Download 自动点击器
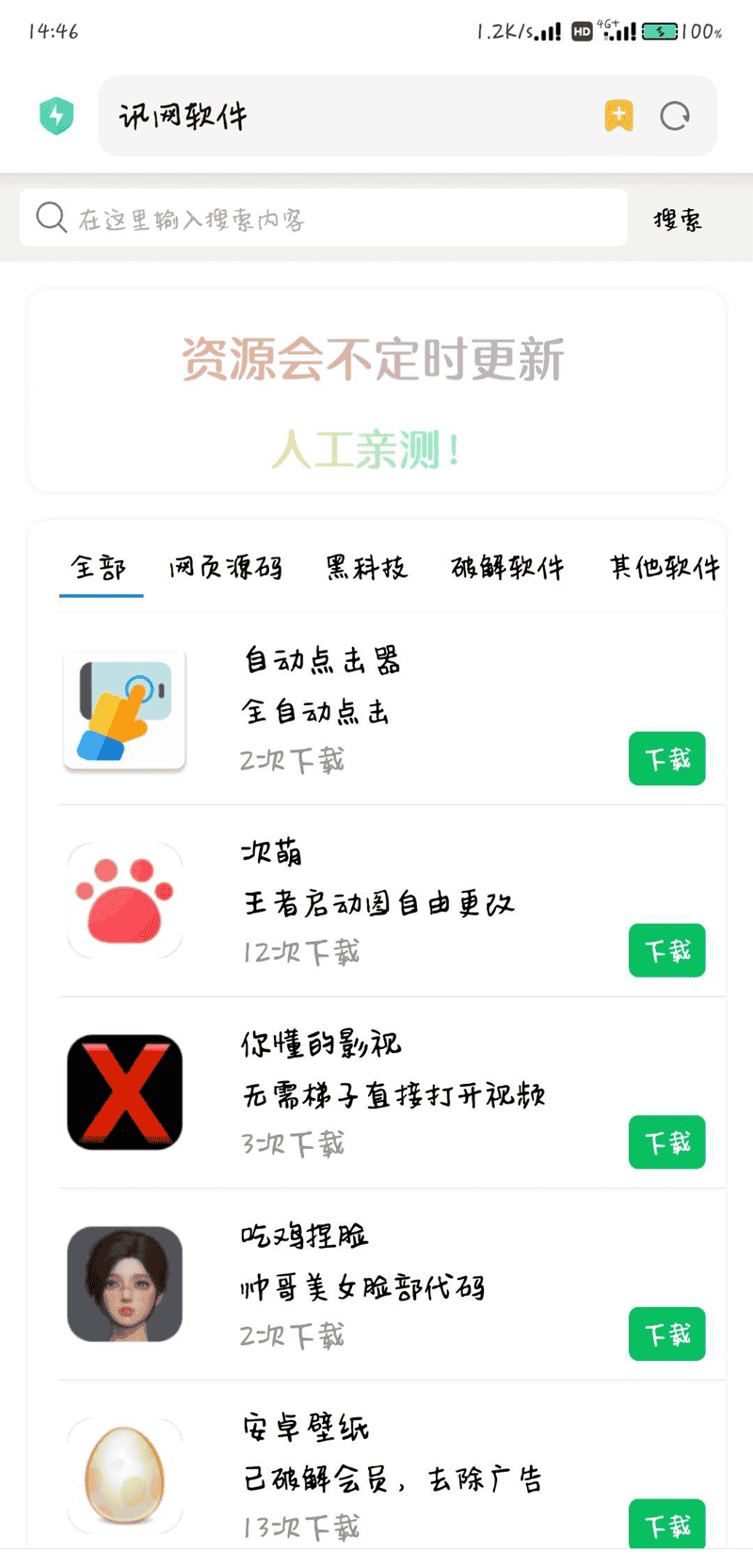The image size is (753, 1568). (x=666, y=758)
